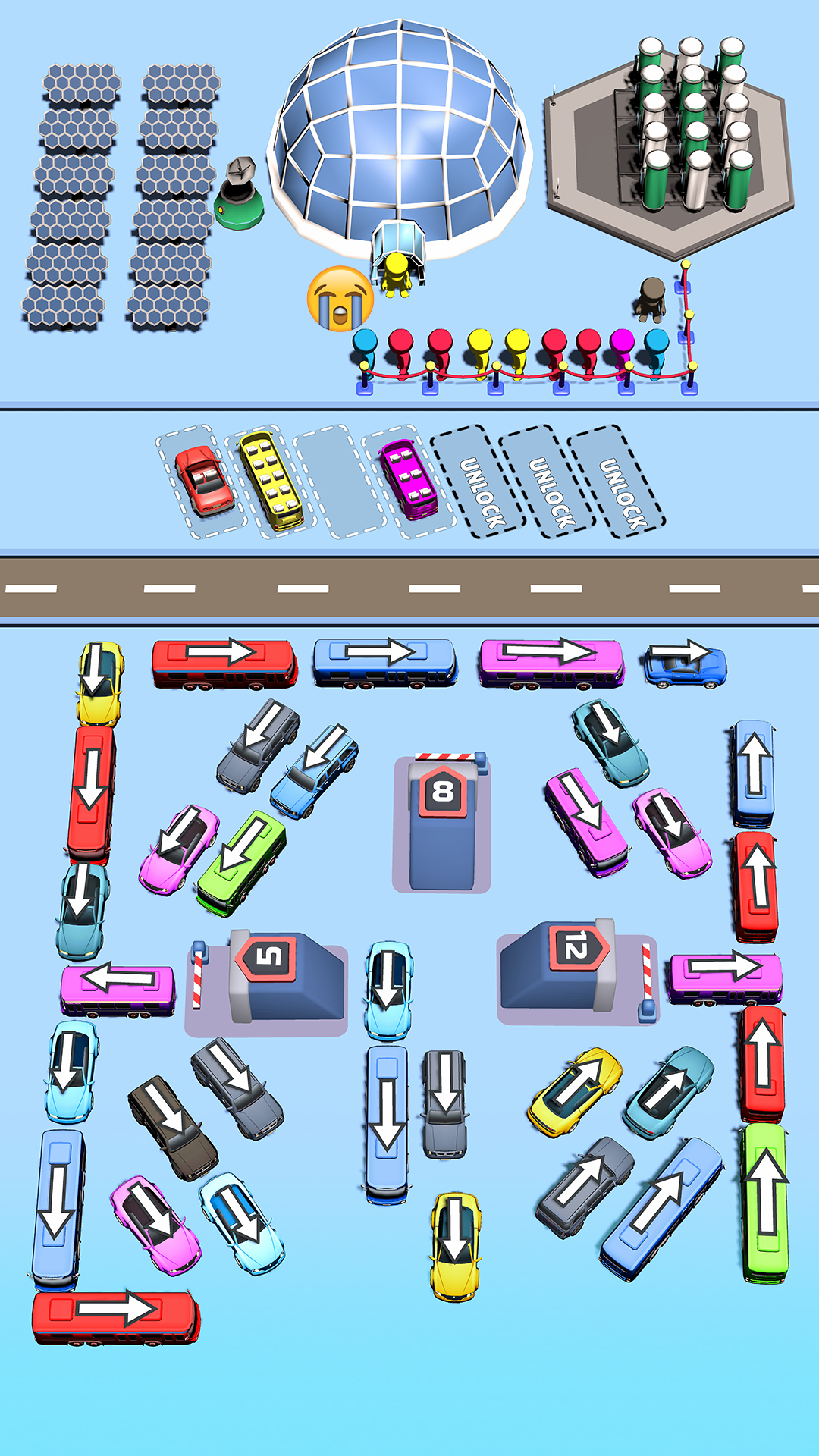Move the brown SUV pointing down-right
The height and width of the screenshot is (1456, 819).
click(173, 1128)
